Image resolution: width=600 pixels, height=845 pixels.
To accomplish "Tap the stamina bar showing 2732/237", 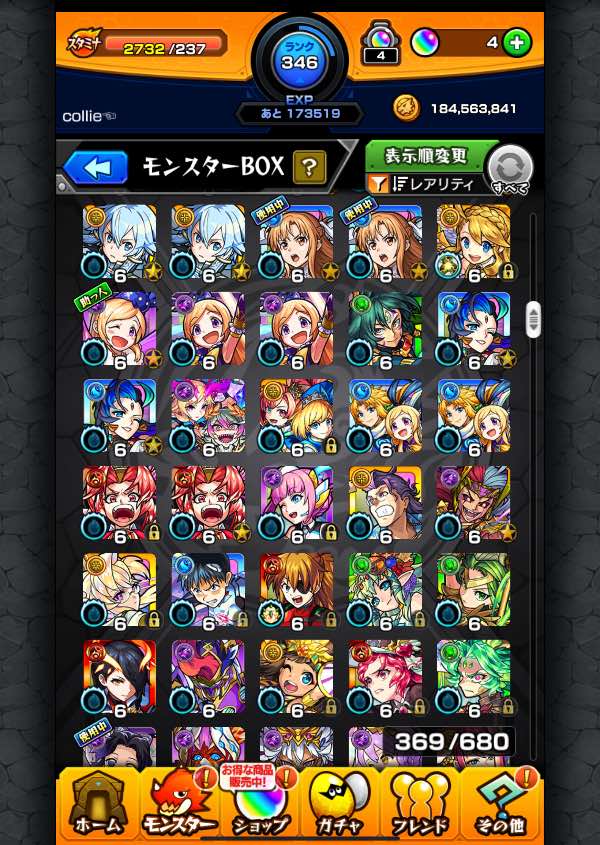I will click(x=163, y=44).
